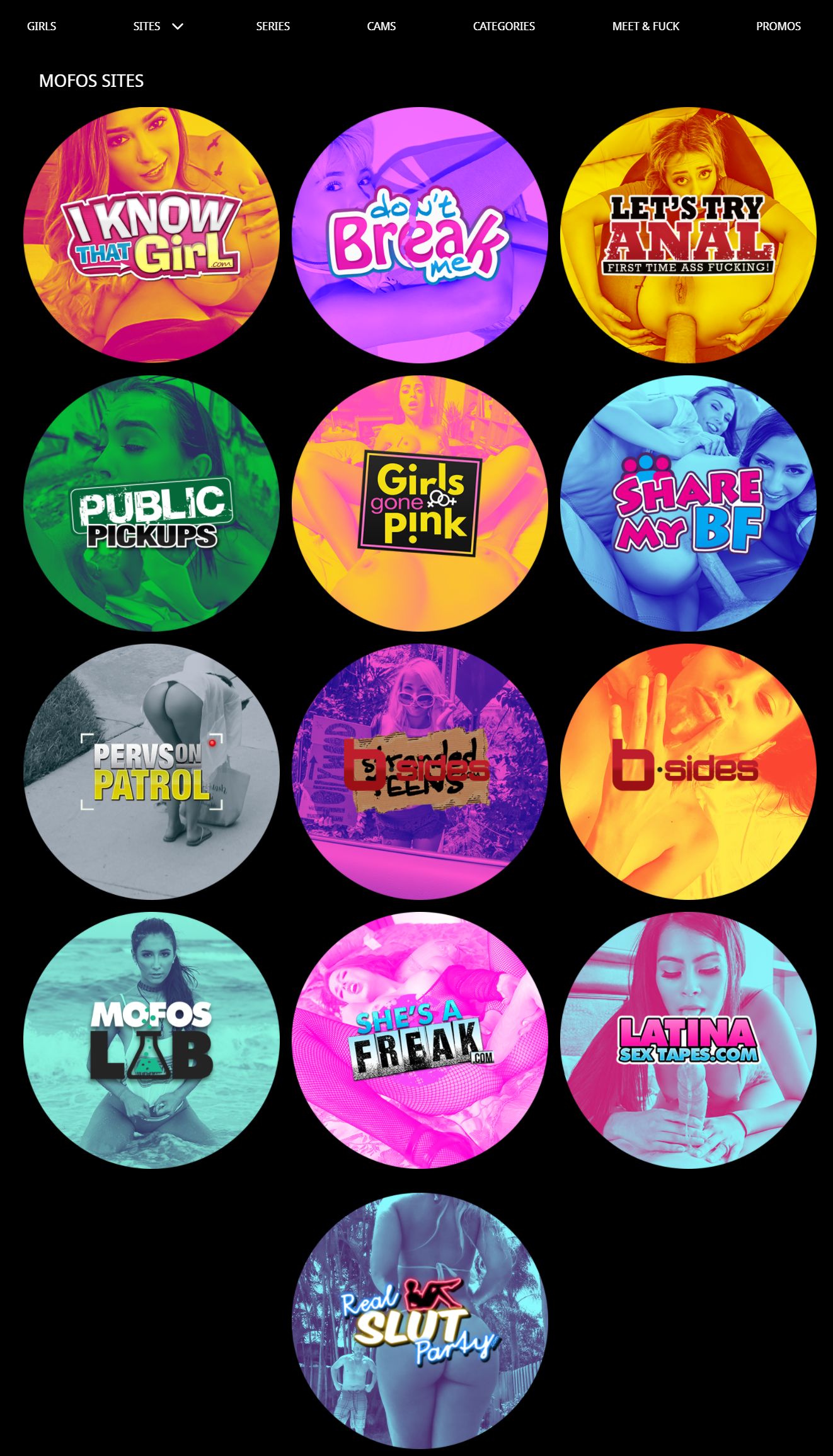Open the Pervs On Patrol tile

(151, 771)
